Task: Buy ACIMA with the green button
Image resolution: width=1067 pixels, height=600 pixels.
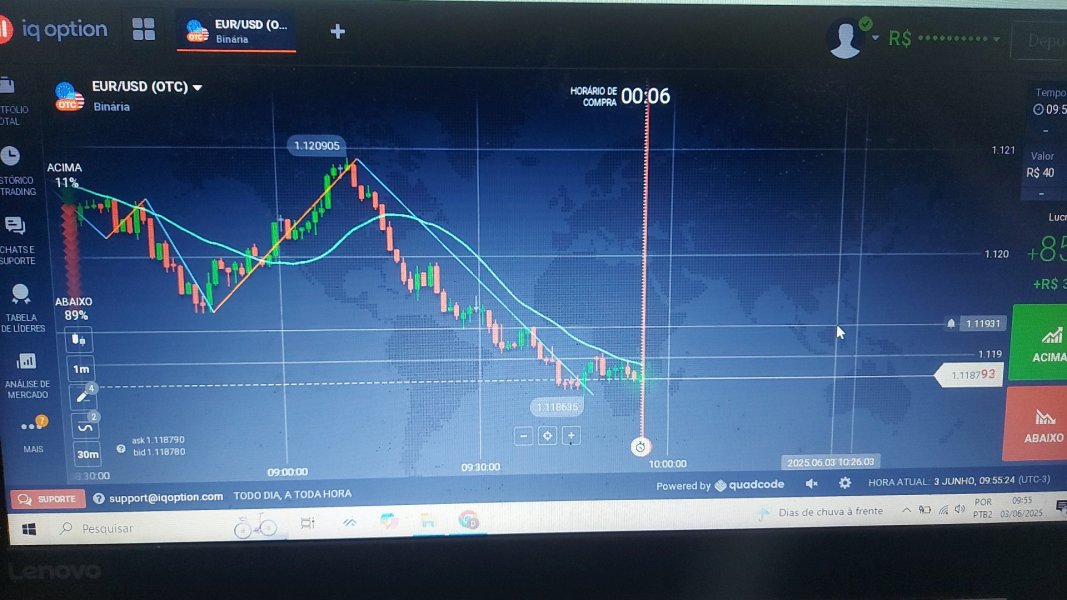Action: point(1039,341)
